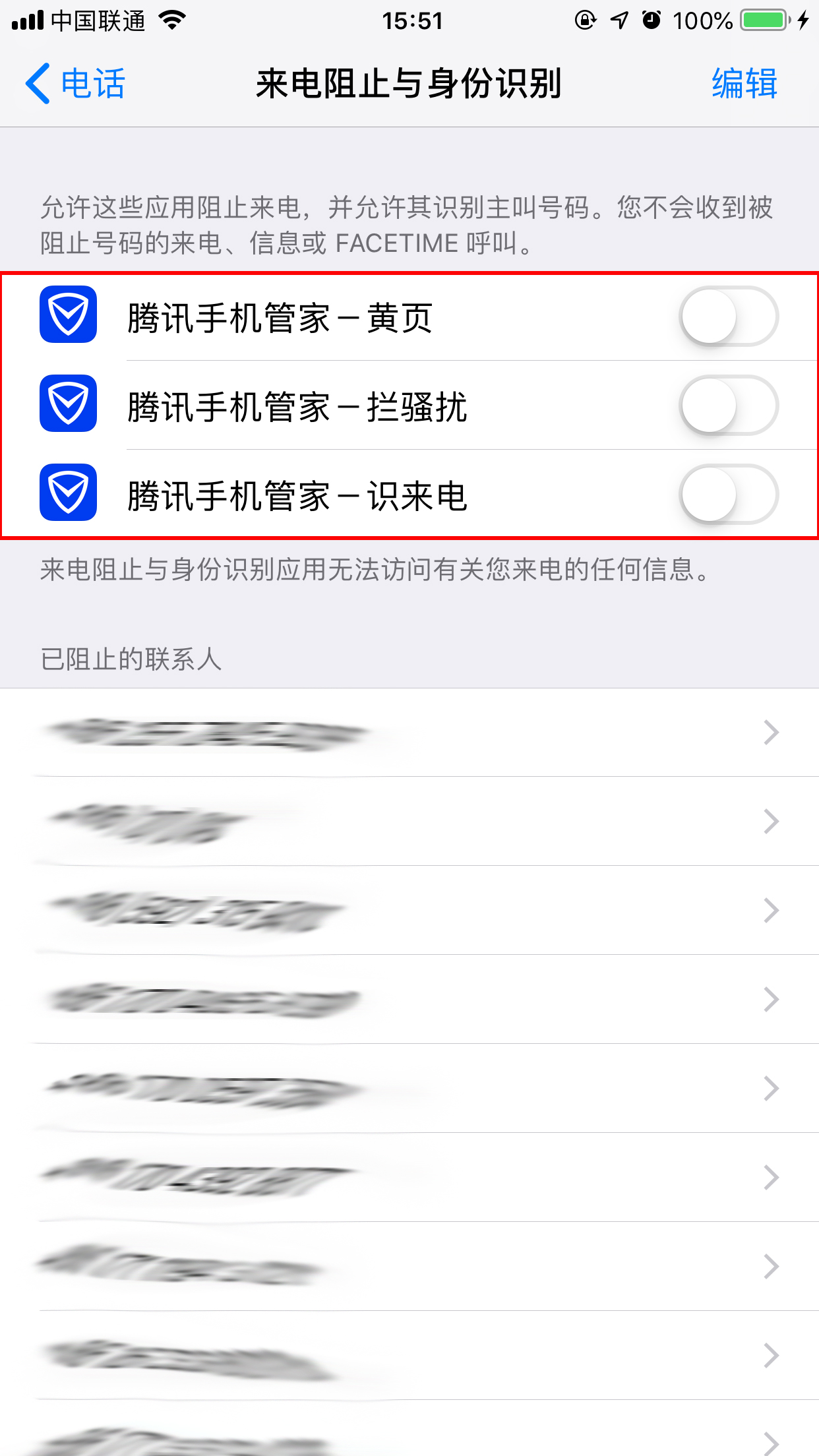Tap the Wi-Fi icon in the status bar

pos(171,20)
